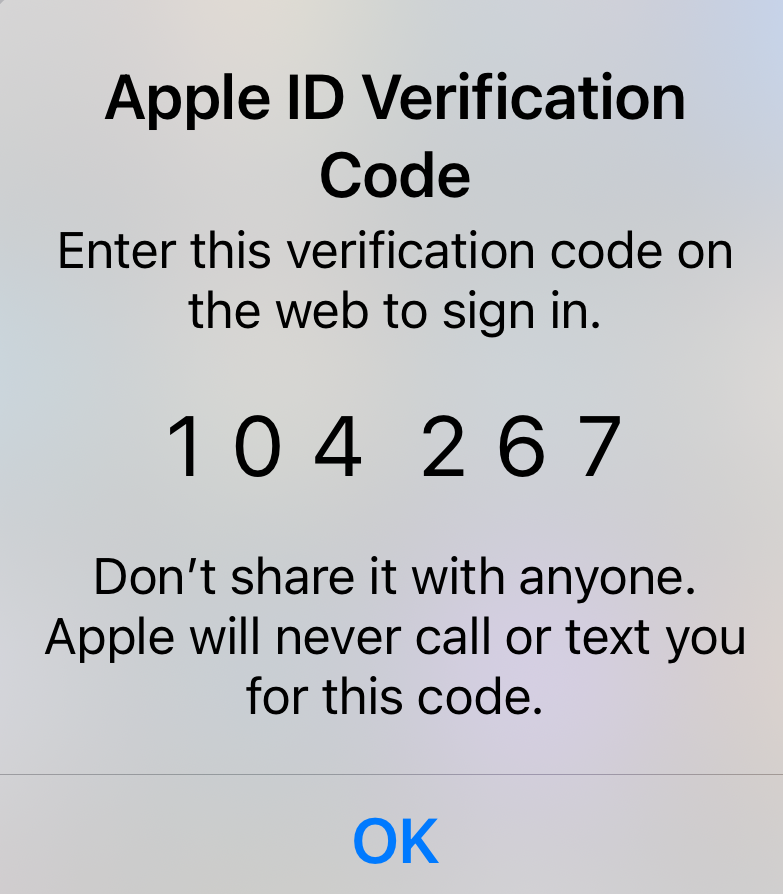Click the word 'Code' in the title

[396, 173]
